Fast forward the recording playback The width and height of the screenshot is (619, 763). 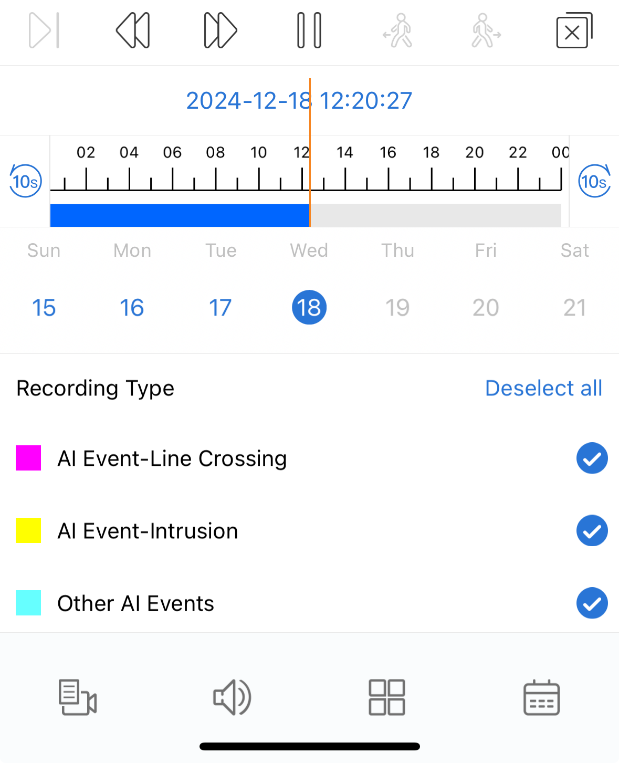coord(220,31)
